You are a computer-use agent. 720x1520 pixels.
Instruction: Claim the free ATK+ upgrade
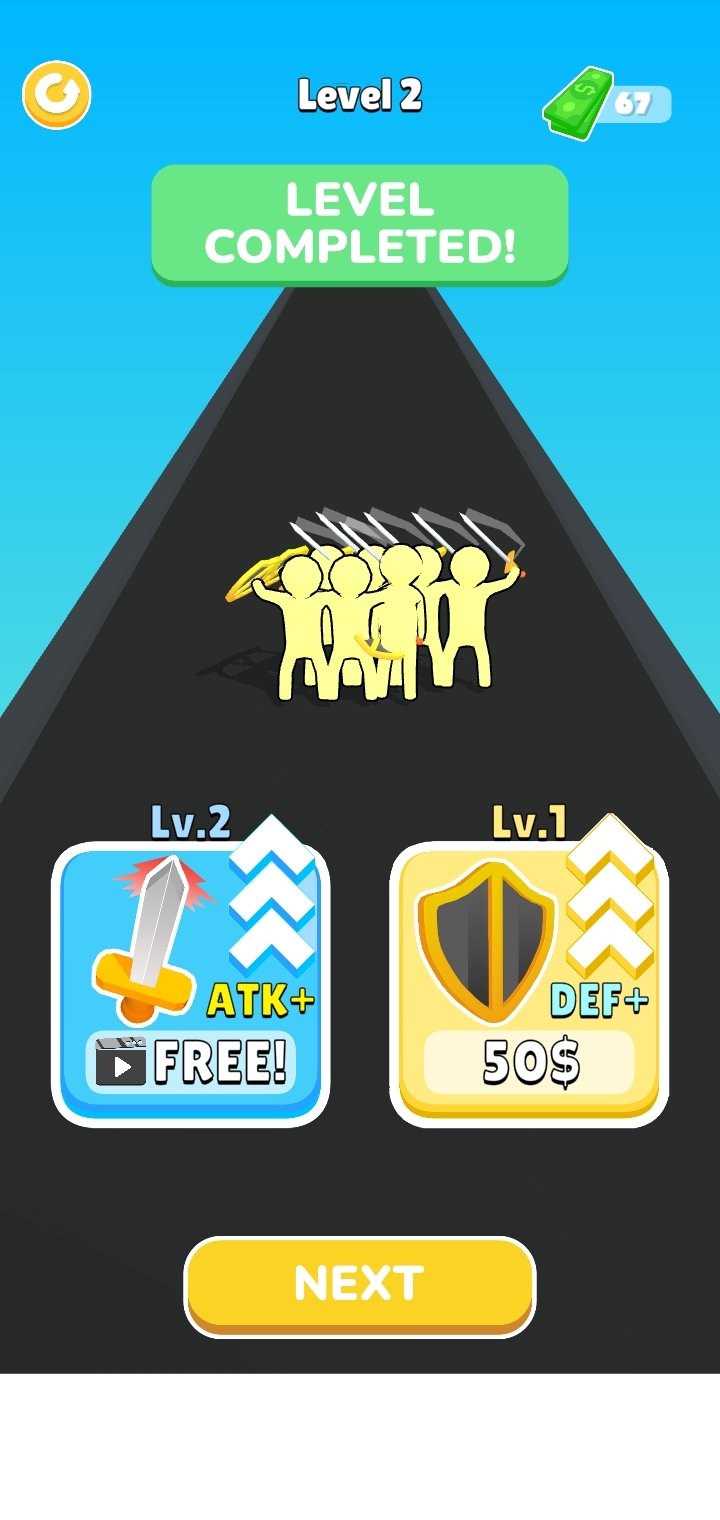pos(190,984)
